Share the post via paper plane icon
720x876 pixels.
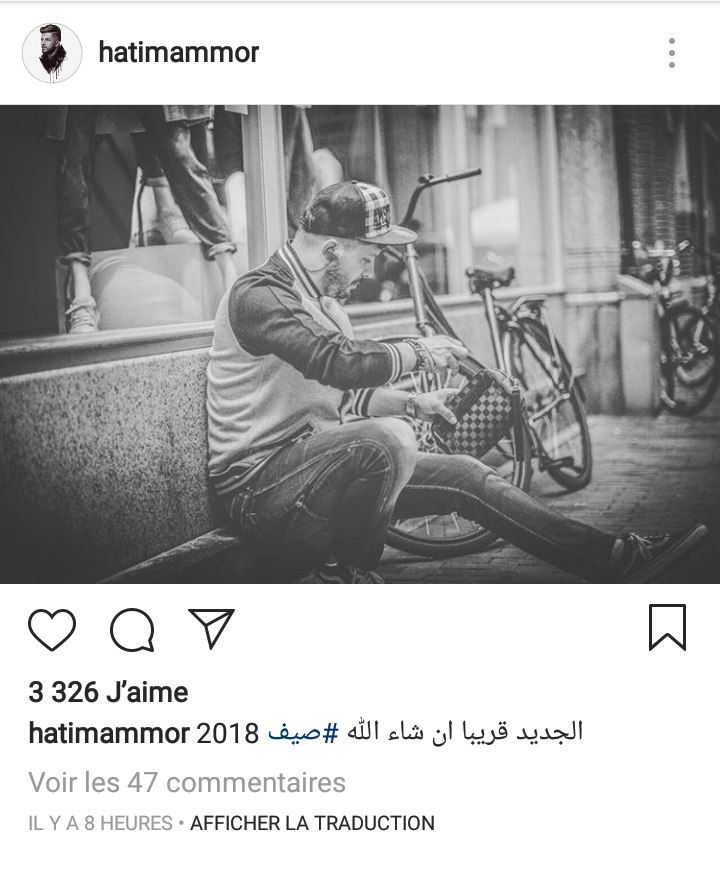pos(211,629)
